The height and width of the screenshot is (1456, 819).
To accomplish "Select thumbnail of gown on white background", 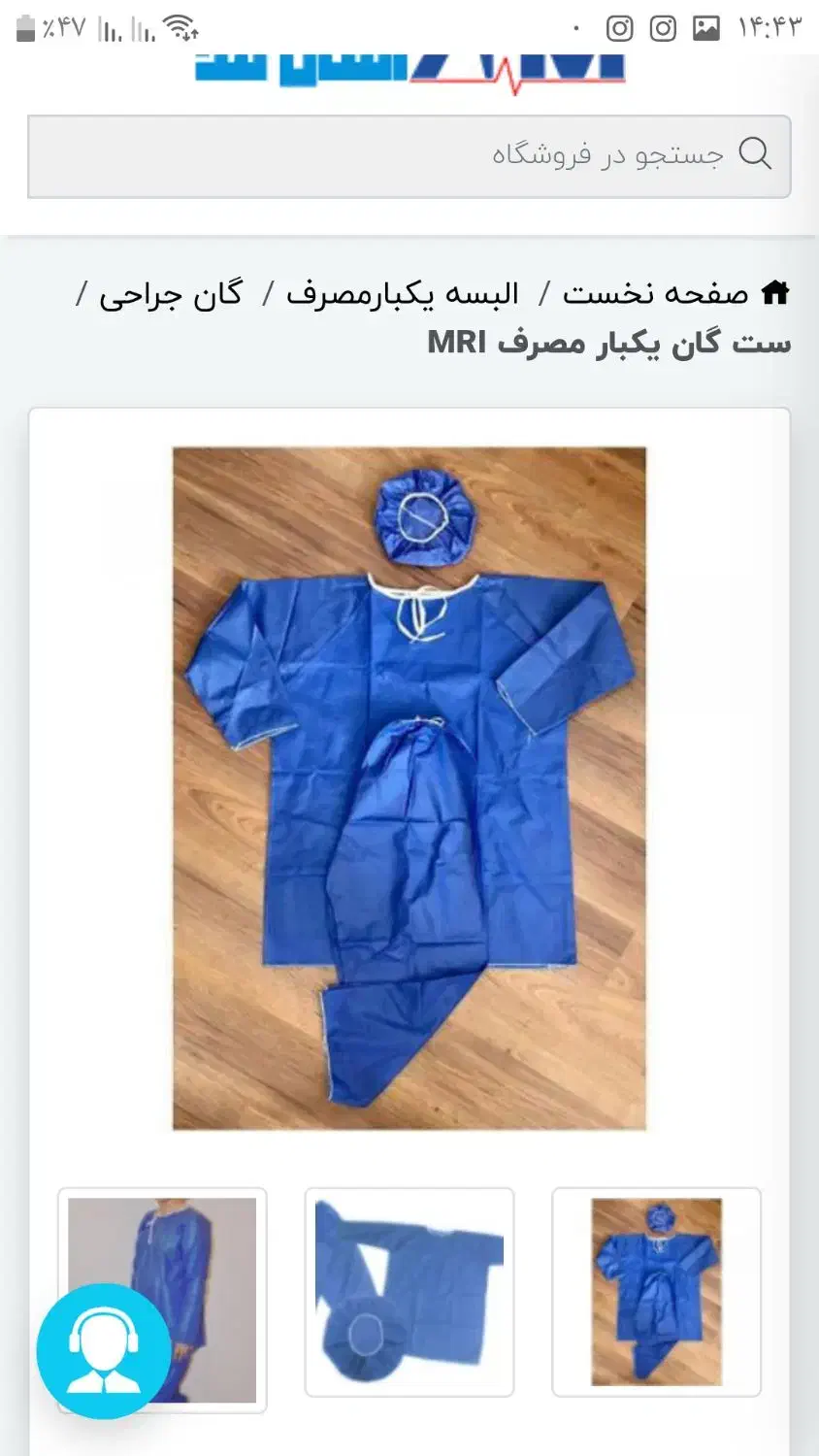I will [x=409, y=1292].
